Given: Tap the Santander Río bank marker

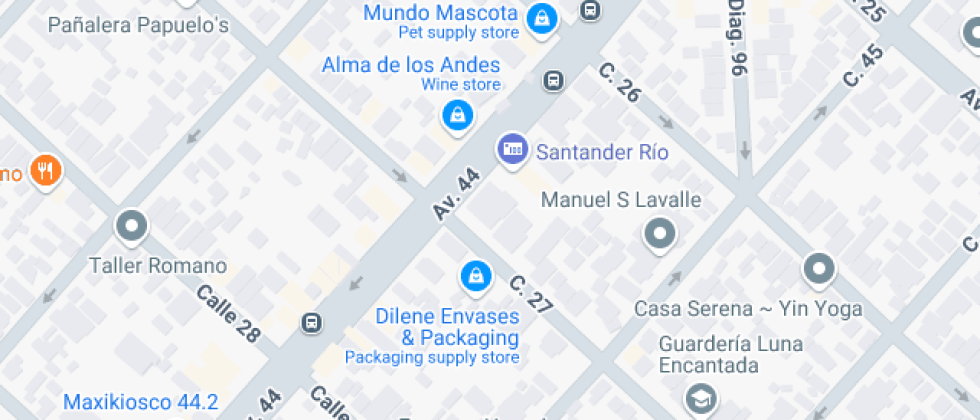Looking at the screenshot, I should [512, 151].
